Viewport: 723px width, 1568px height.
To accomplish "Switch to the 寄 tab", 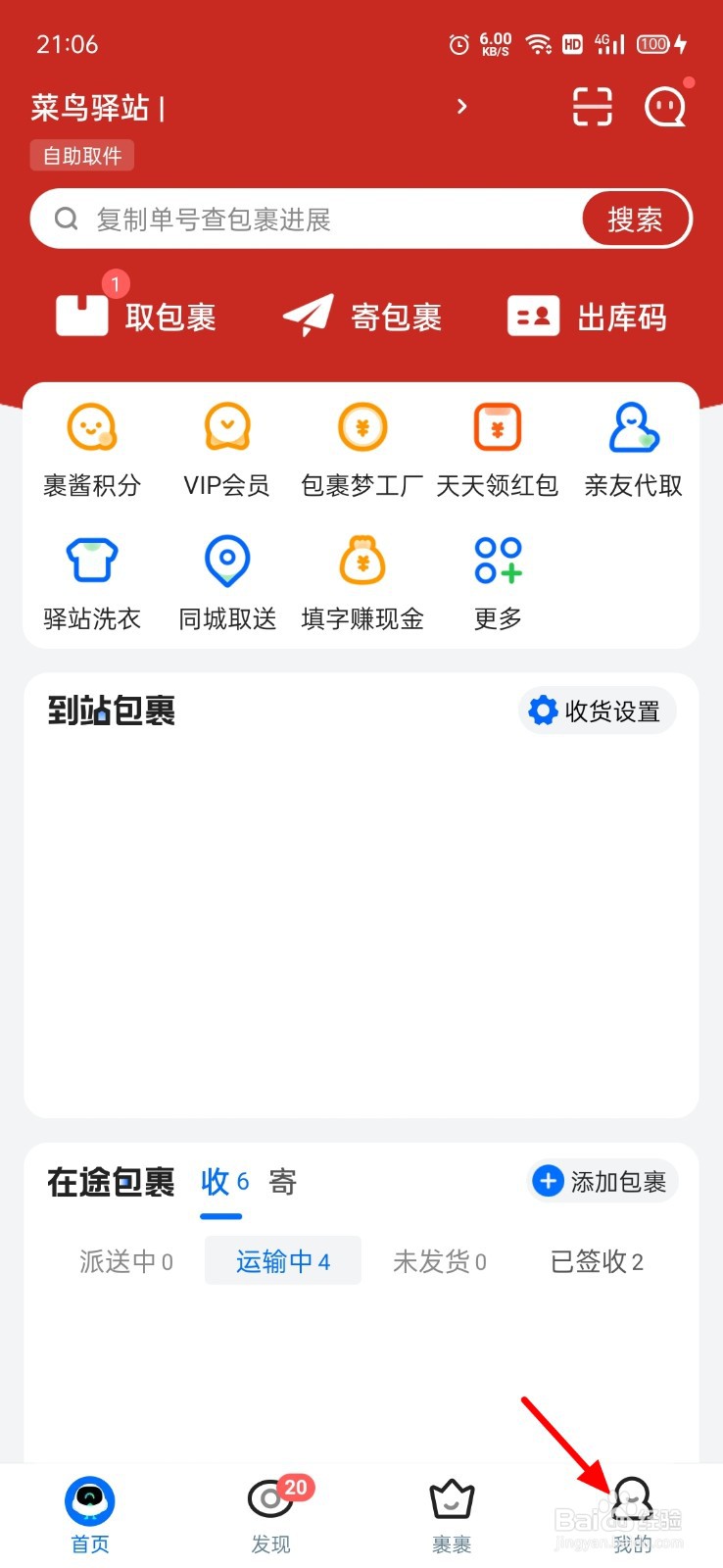I will click(x=283, y=1182).
